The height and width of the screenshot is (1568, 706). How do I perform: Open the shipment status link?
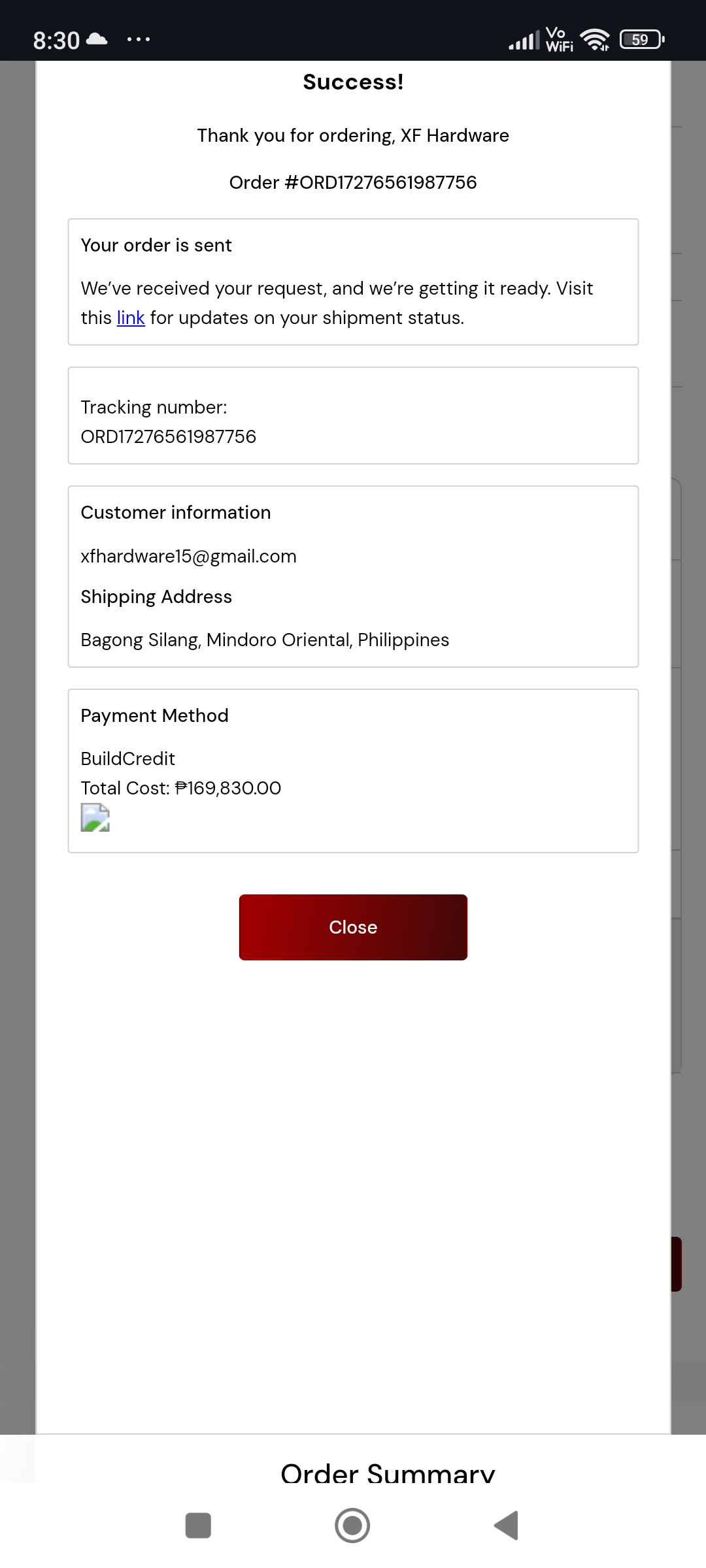(130, 318)
